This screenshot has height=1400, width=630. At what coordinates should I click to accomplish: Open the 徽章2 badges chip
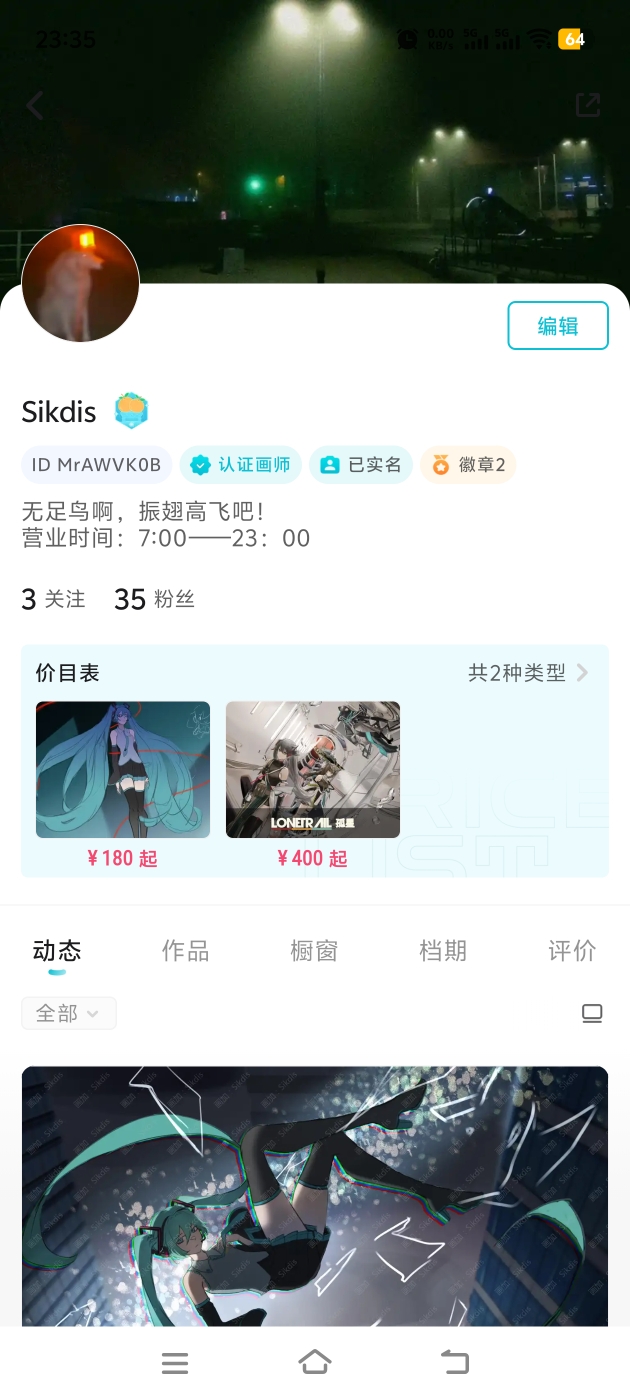tap(469, 465)
